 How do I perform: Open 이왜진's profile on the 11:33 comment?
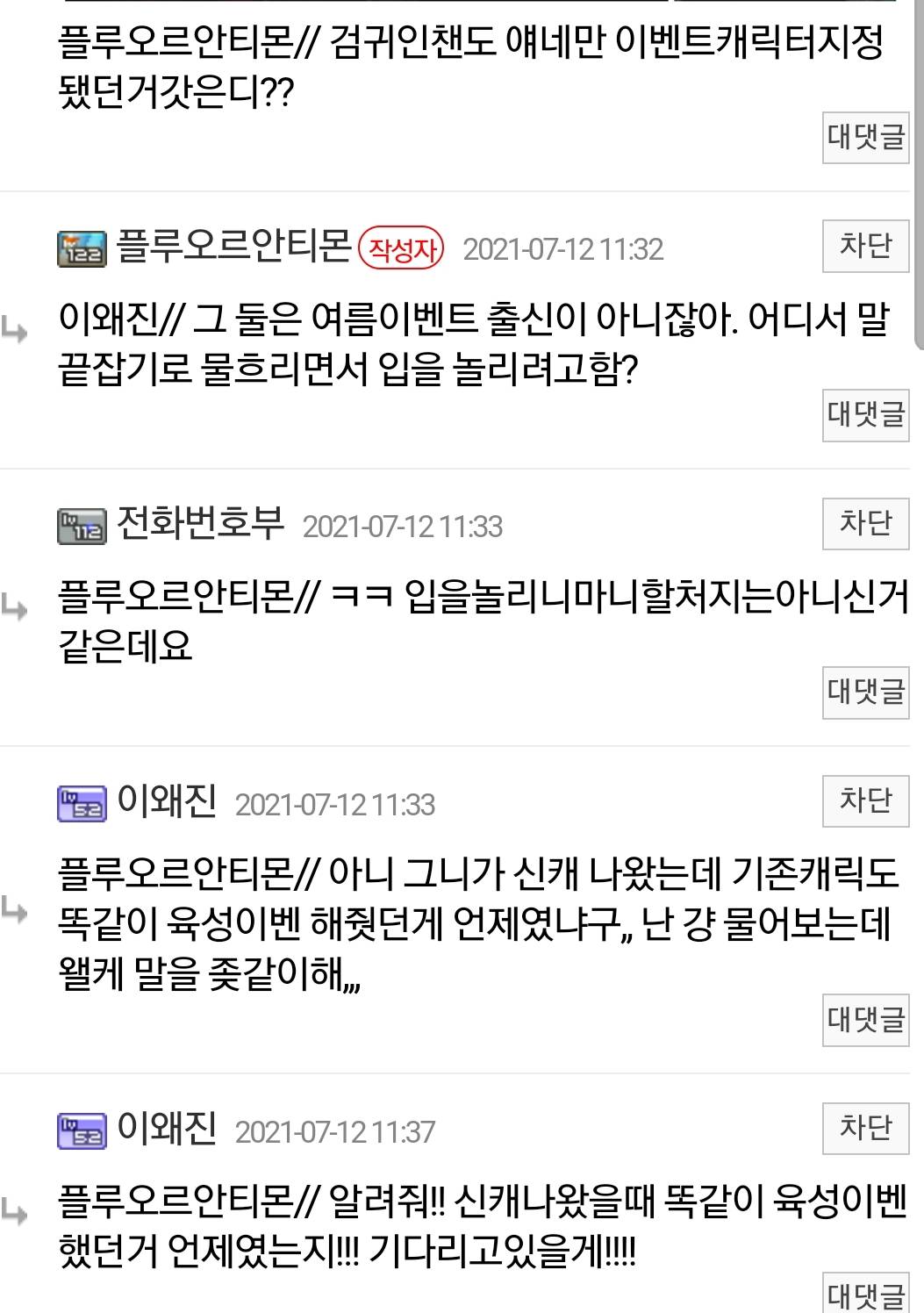167,801
